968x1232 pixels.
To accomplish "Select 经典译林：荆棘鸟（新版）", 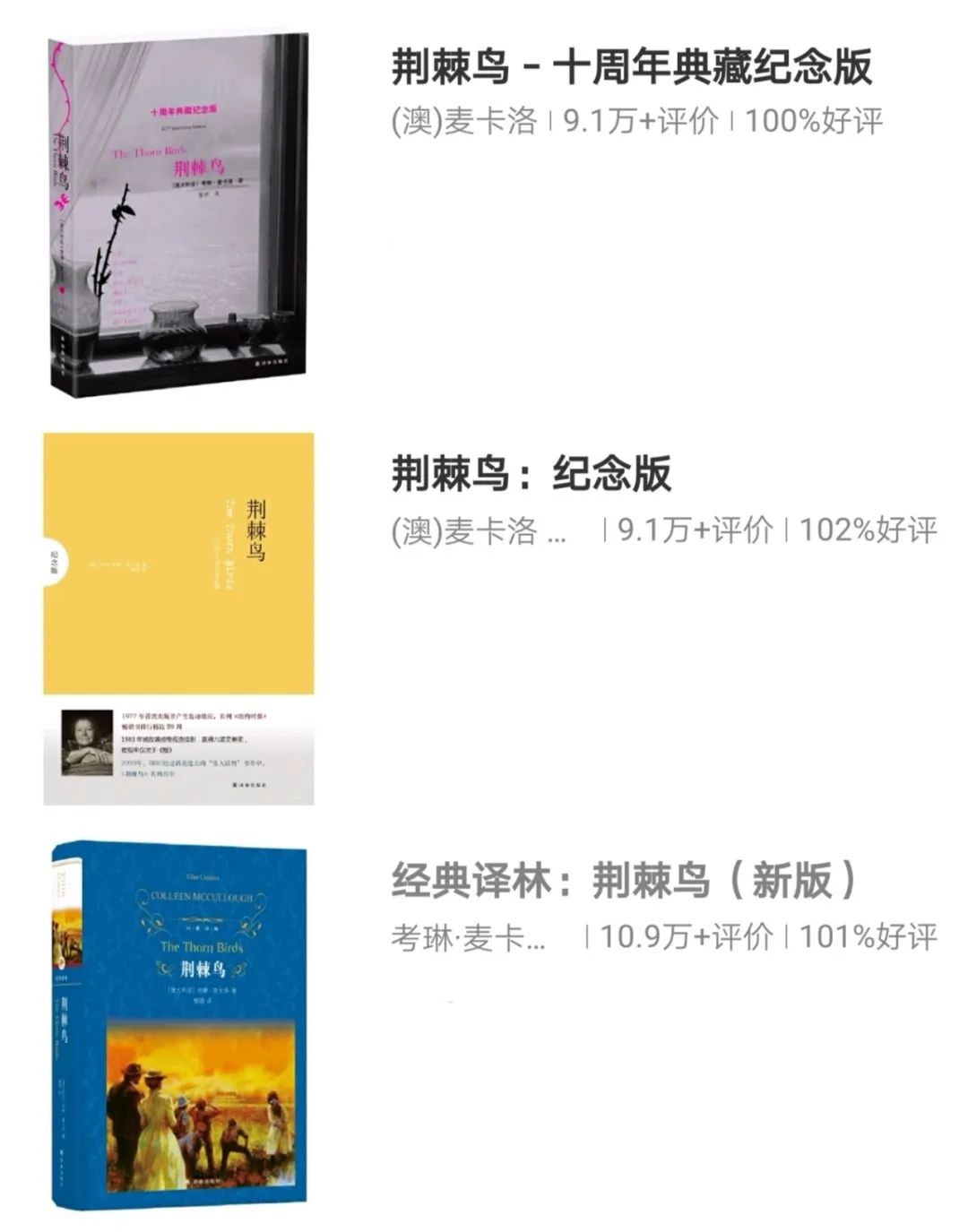I will point(624,881).
